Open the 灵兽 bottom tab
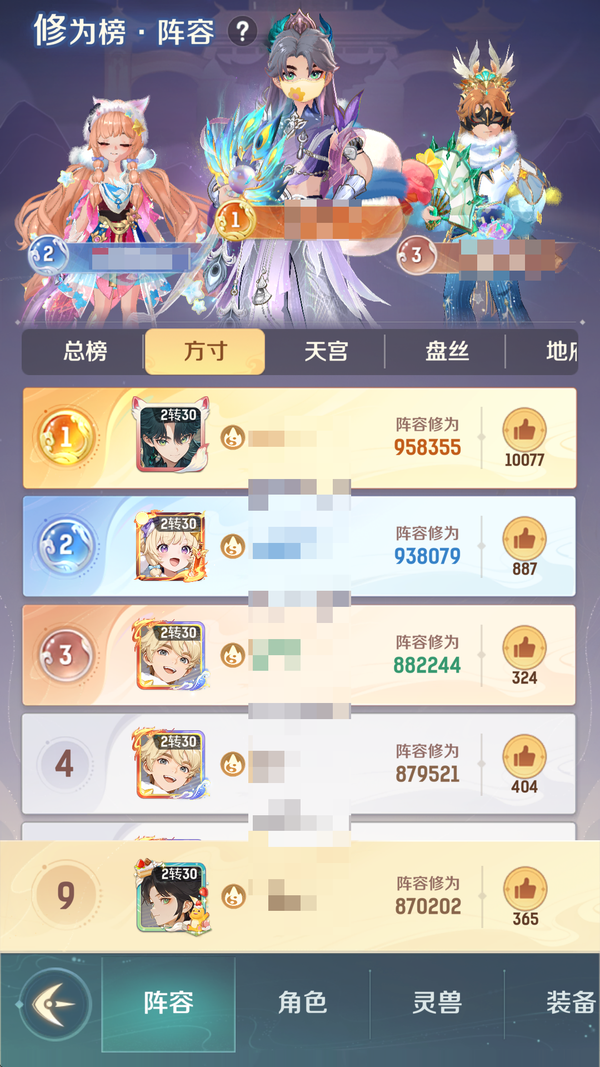Viewport: 600px width, 1067px height. pos(437,1003)
